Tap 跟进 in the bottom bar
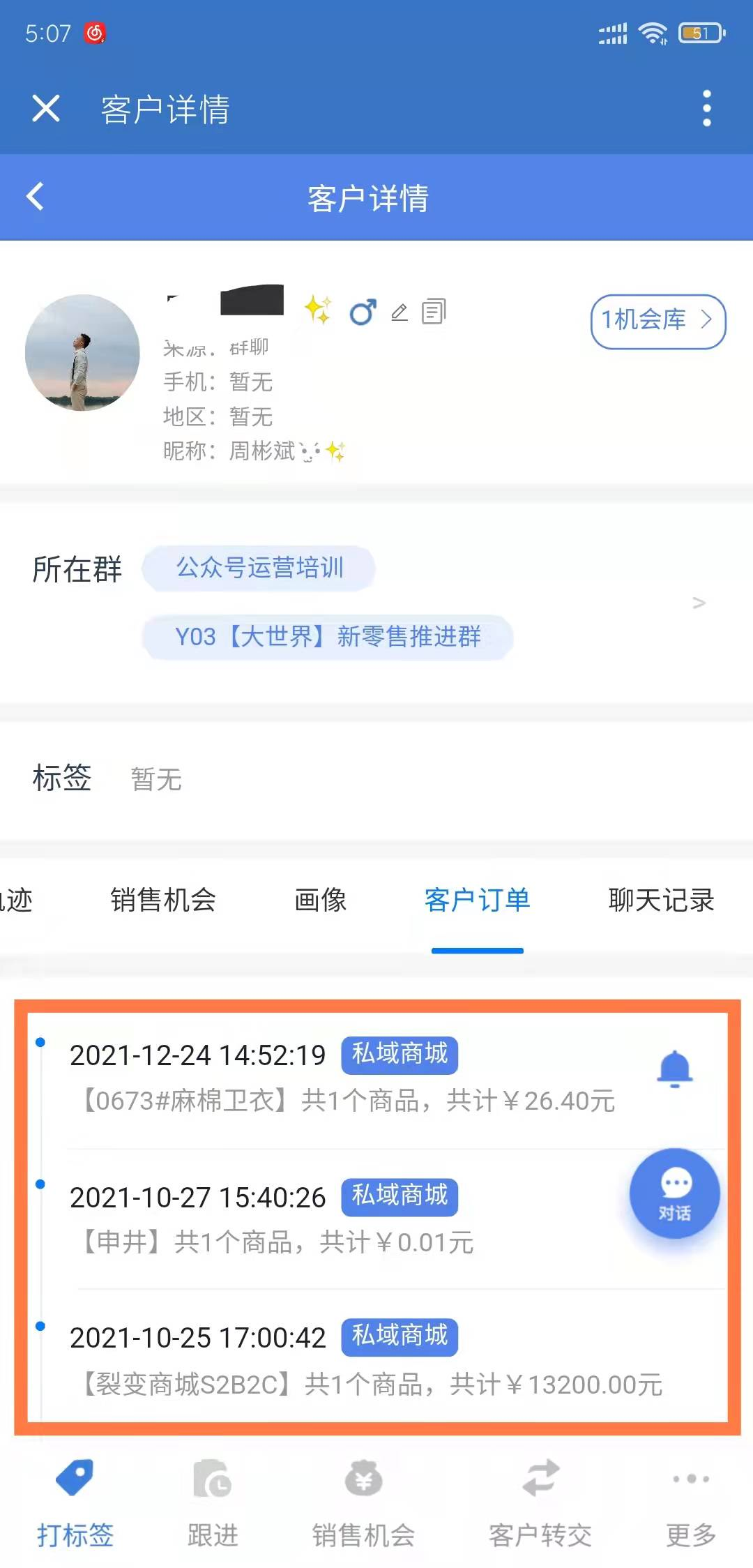This screenshot has width=753, height=1568. pyautogui.click(x=213, y=1505)
